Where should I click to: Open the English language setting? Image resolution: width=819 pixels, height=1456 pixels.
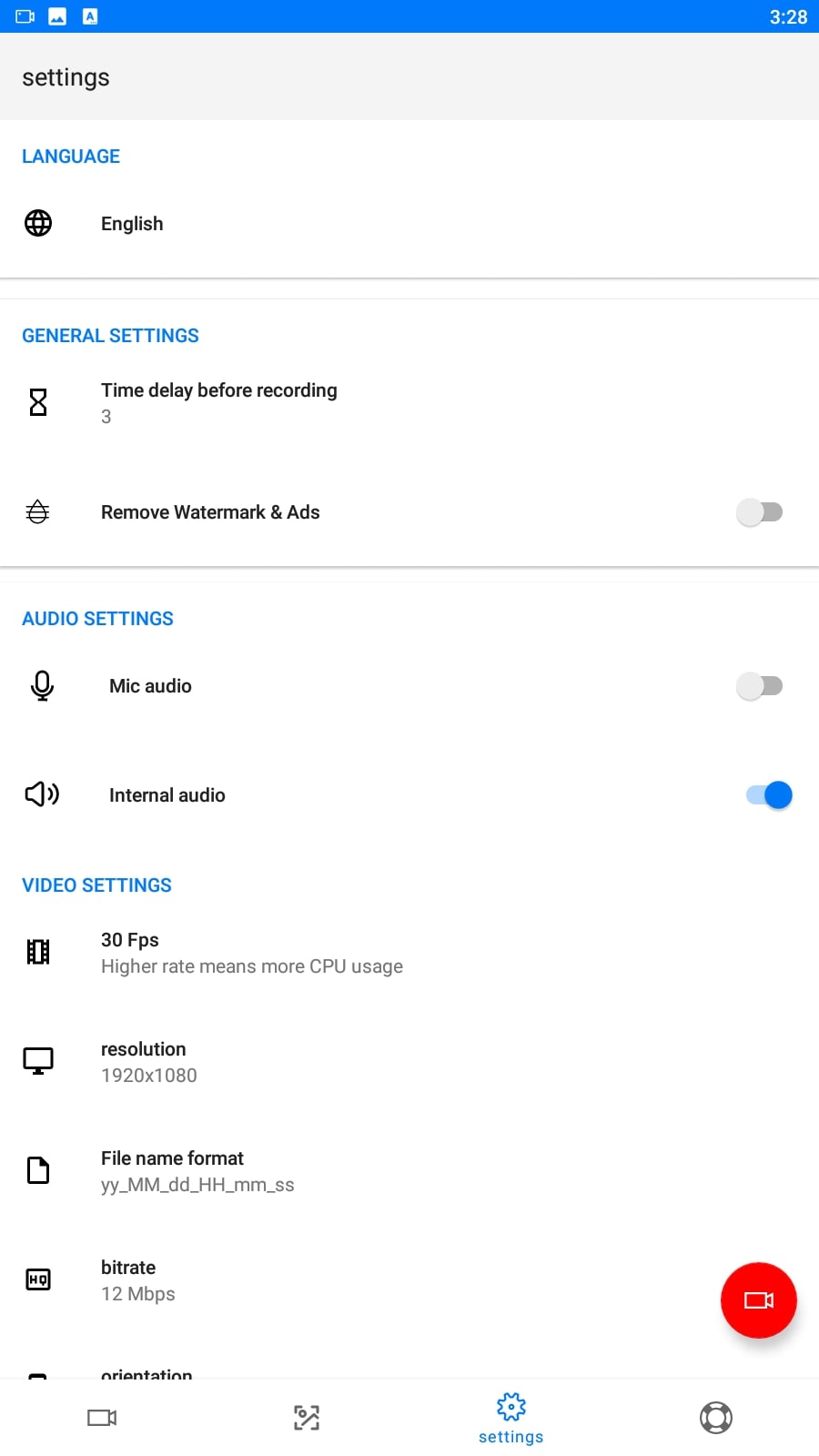point(409,223)
